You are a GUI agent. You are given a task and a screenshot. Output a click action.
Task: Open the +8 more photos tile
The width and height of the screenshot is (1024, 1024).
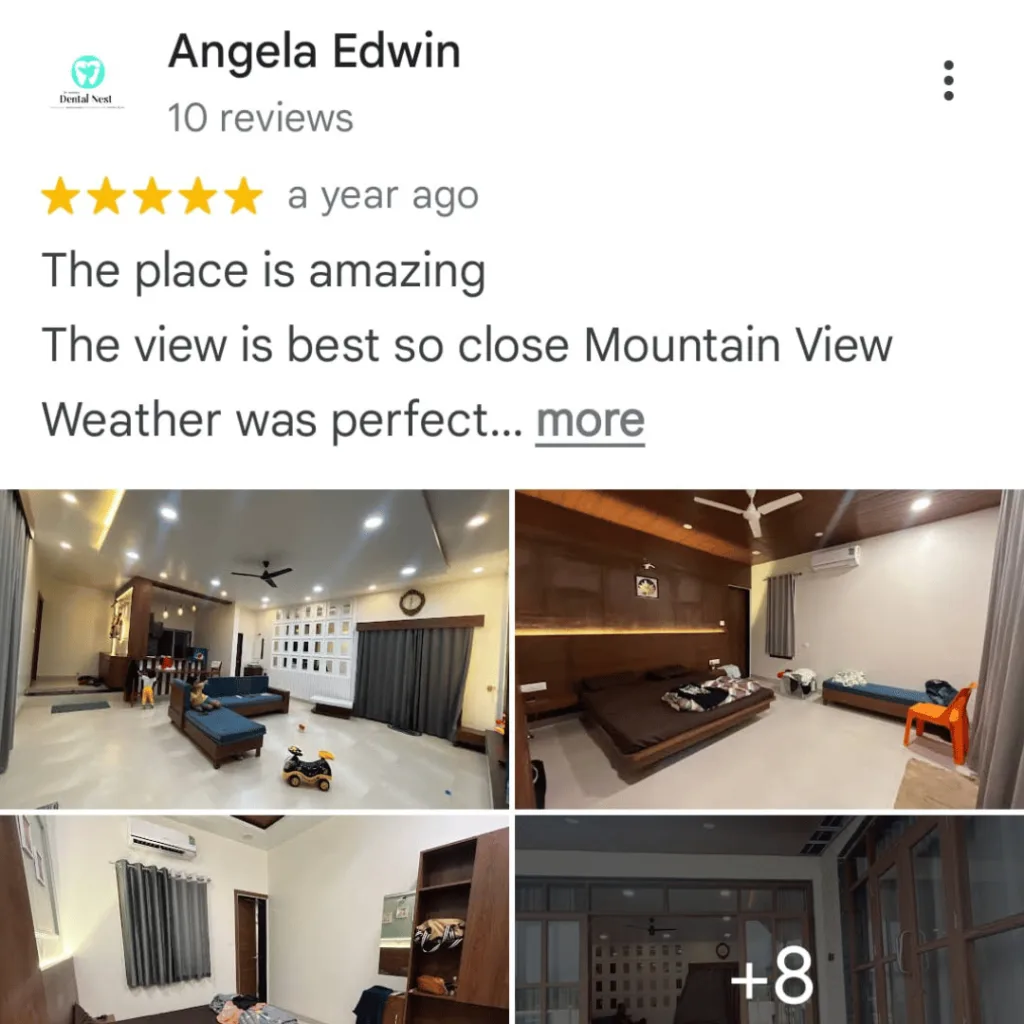pos(768,920)
